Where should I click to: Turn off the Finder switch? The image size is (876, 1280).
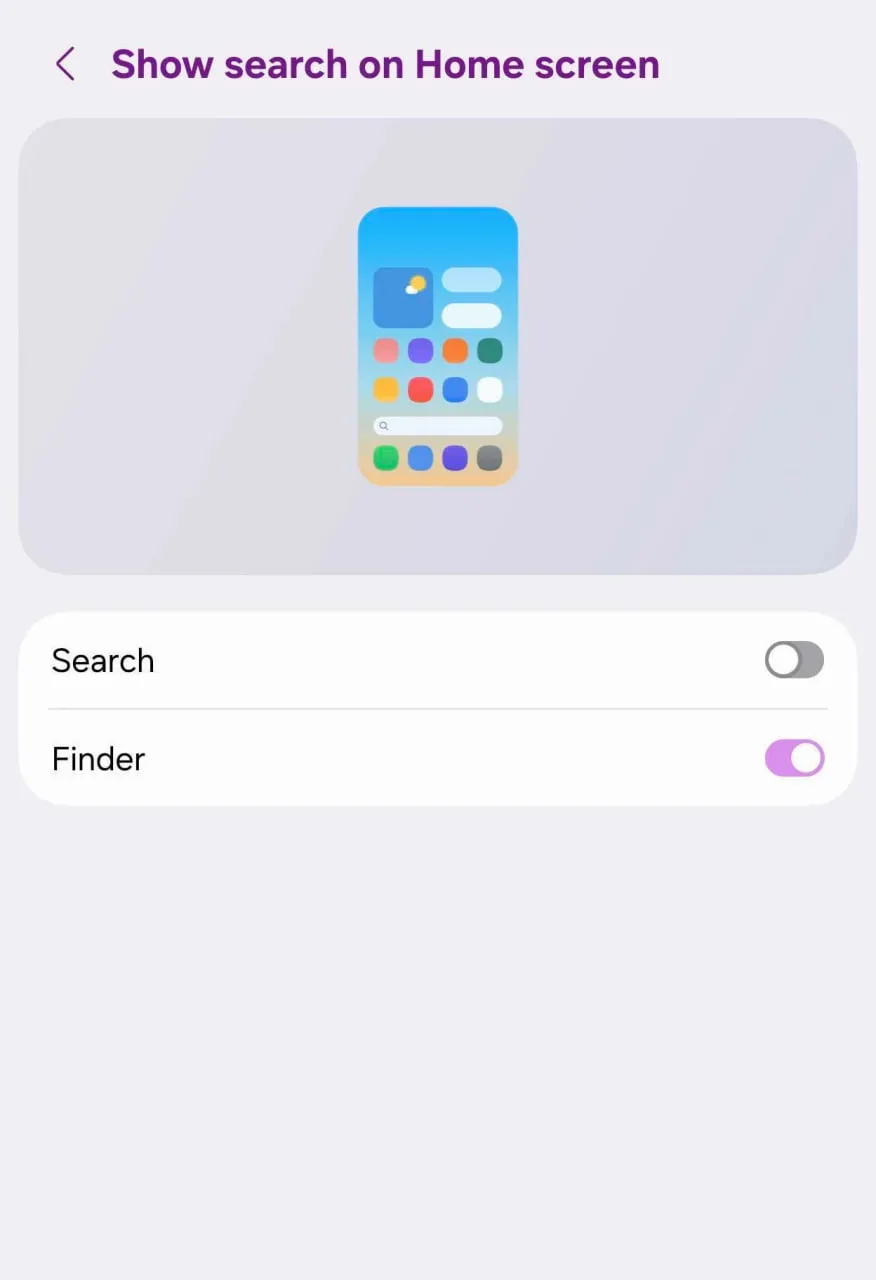point(794,758)
